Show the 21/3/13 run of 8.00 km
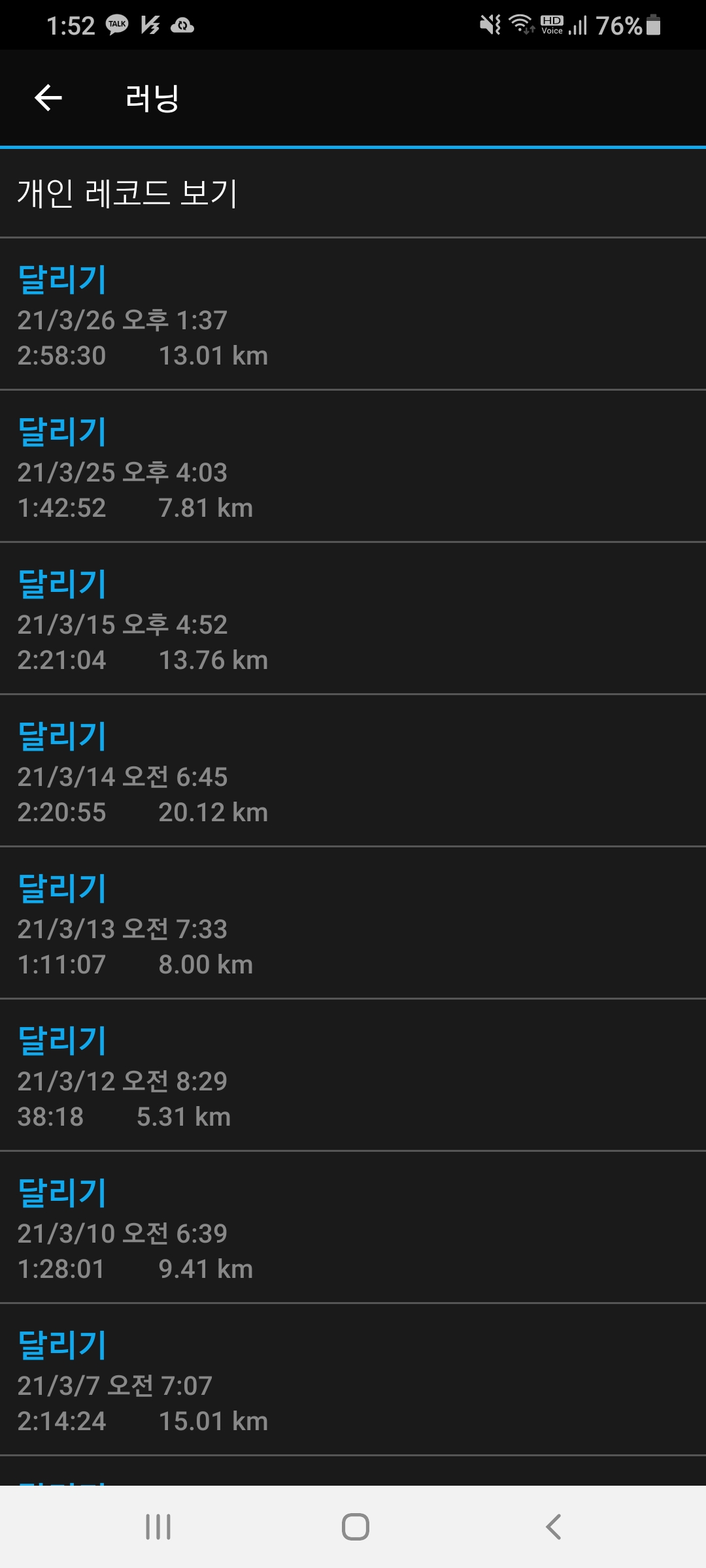The height and width of the screenshot is (1568, 706). click(x=353, y=923)
